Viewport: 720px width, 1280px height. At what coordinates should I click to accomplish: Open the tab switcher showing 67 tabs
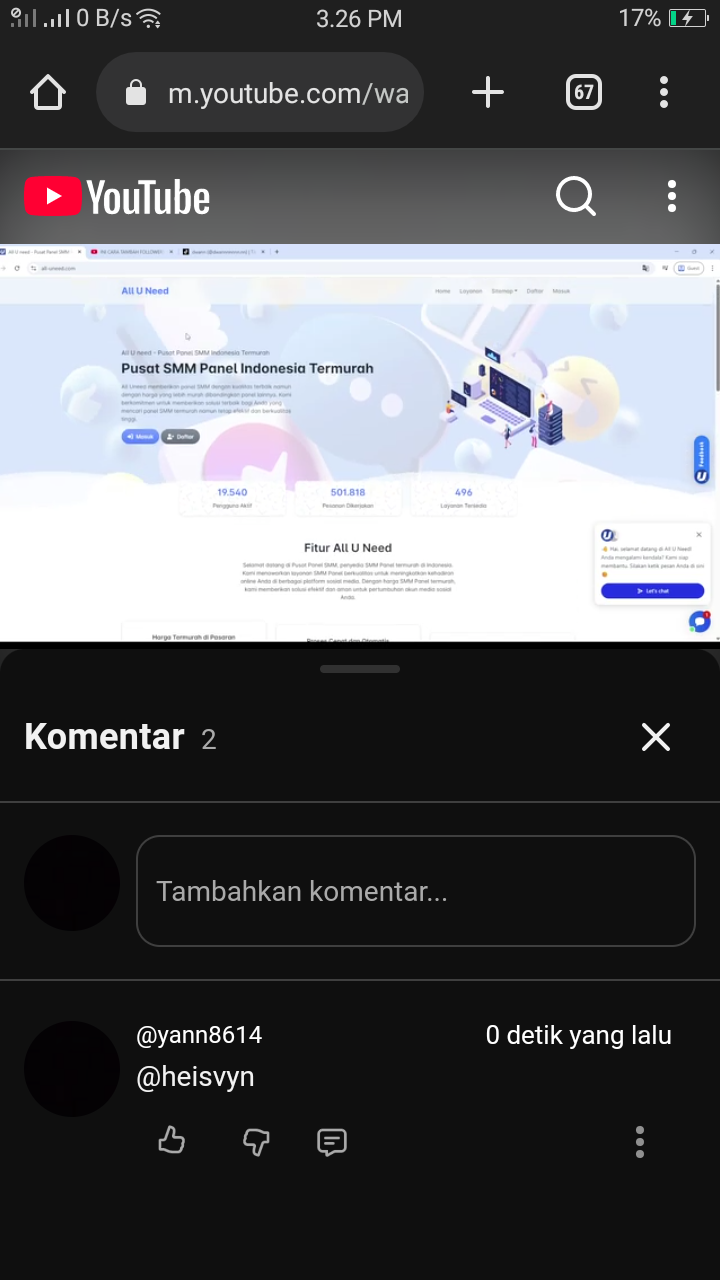[x=583, y=93]
